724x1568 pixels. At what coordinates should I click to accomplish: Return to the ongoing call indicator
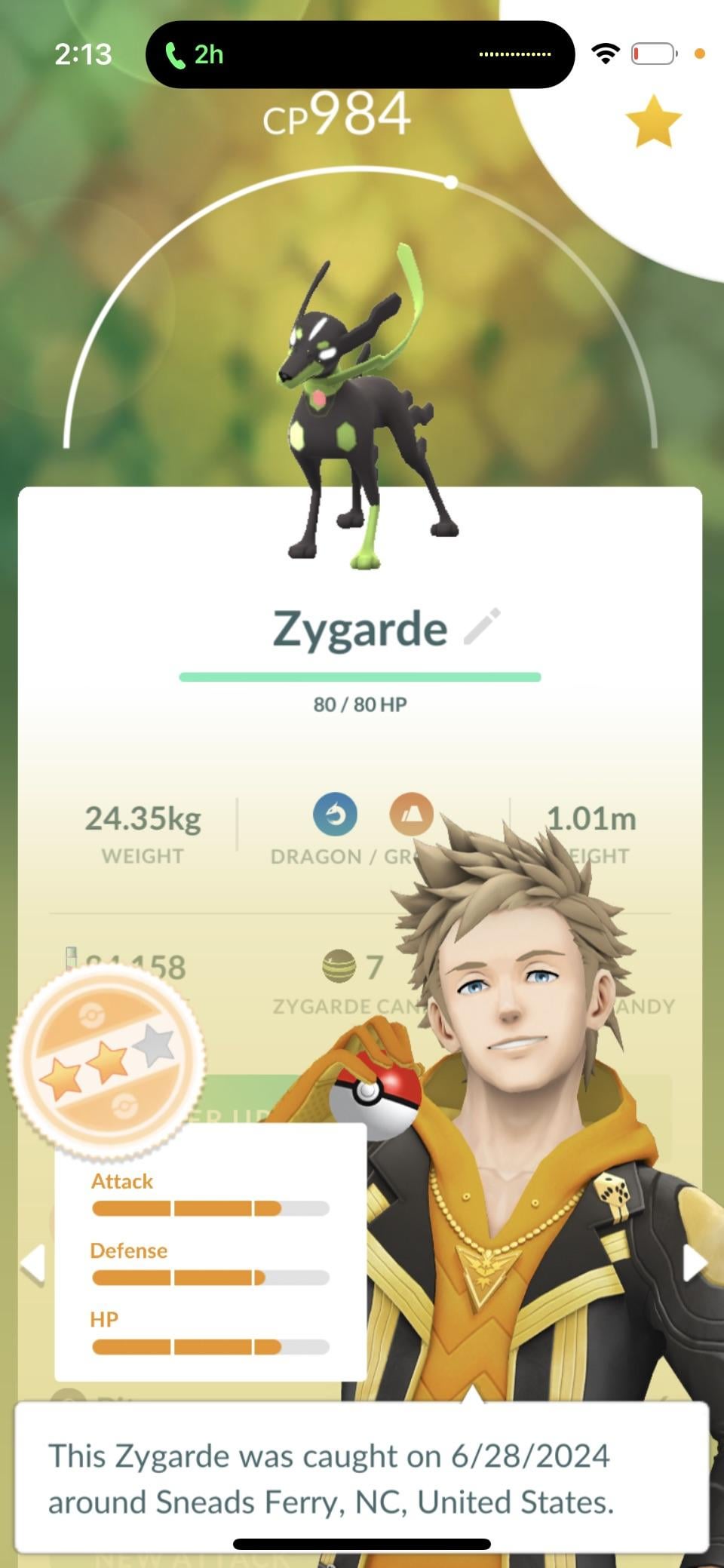coord(195,54)
